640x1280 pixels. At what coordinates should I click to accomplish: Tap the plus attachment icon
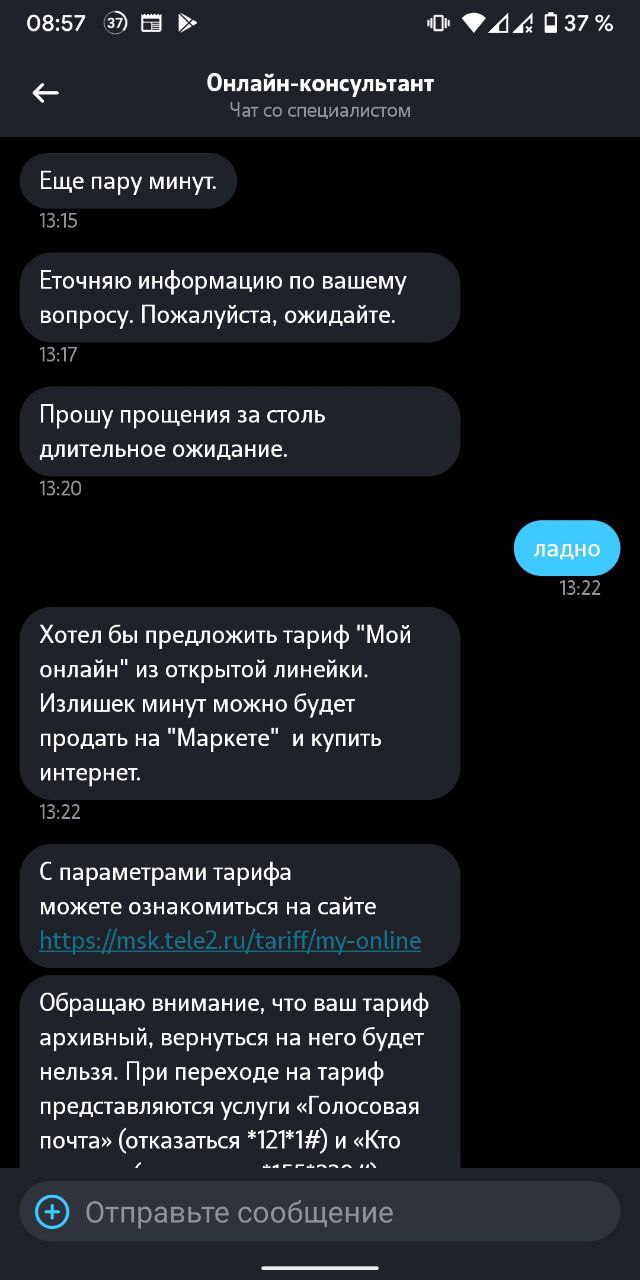(x=52, y=1213)
